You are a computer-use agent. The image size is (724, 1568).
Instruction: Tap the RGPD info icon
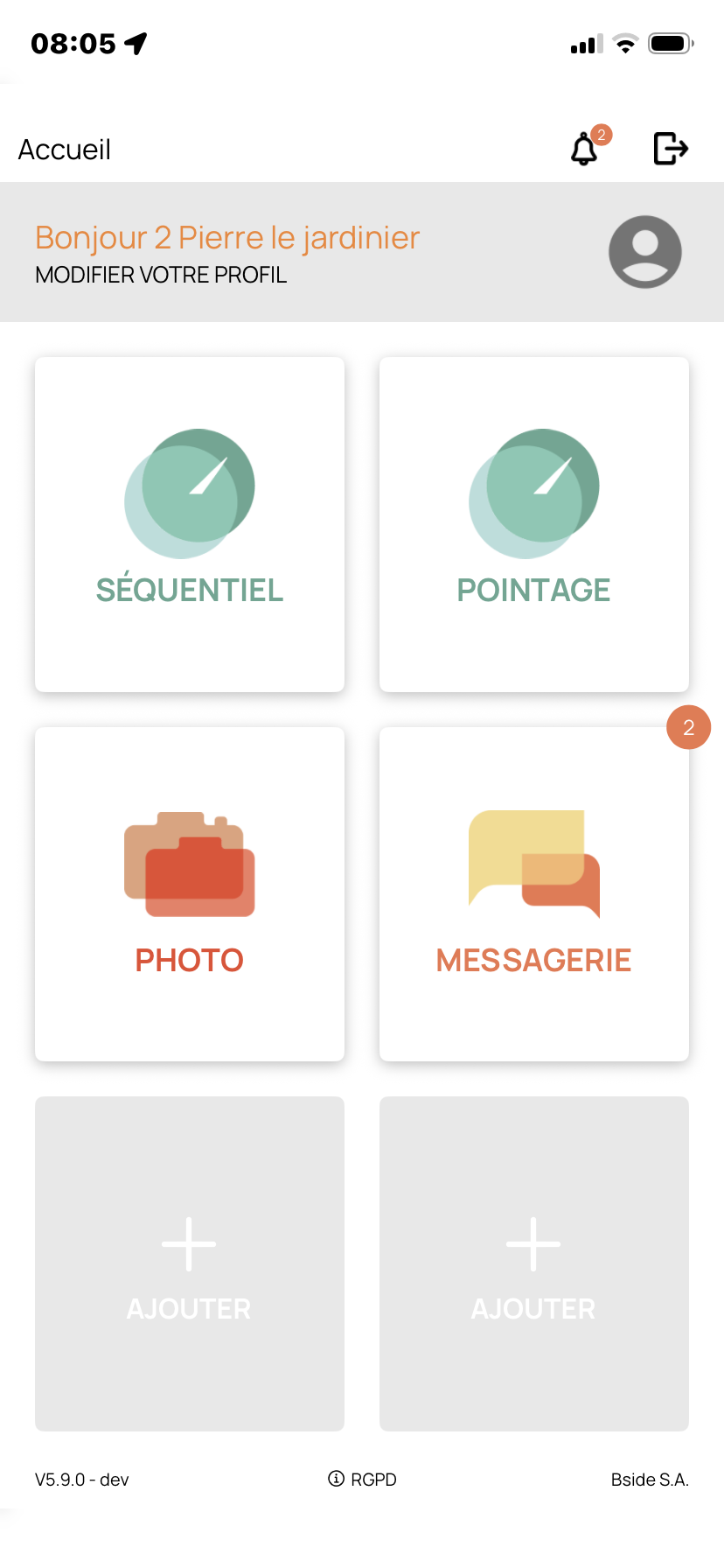pyautogui.click(x=334, y=1480)
